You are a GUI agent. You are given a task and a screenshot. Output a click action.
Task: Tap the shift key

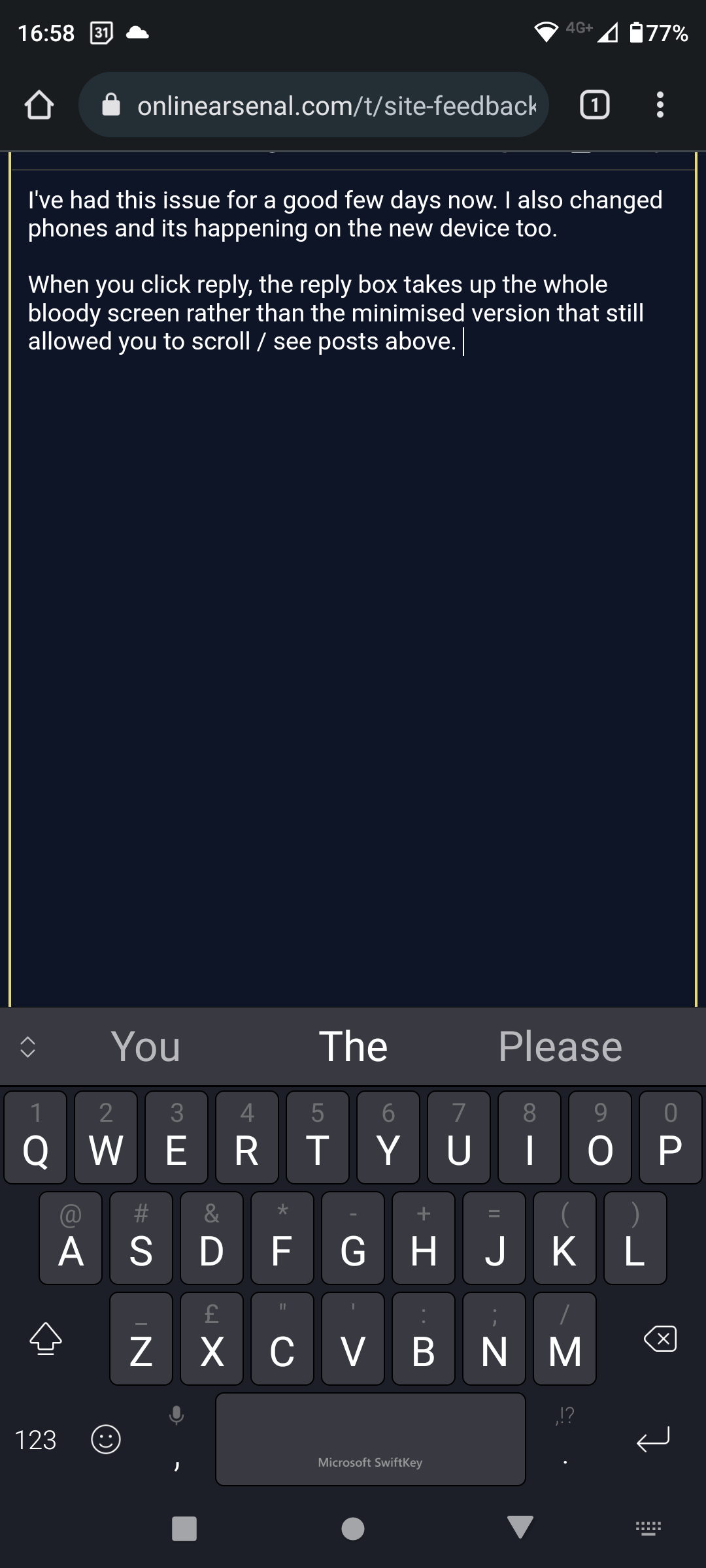[46, 1339]
